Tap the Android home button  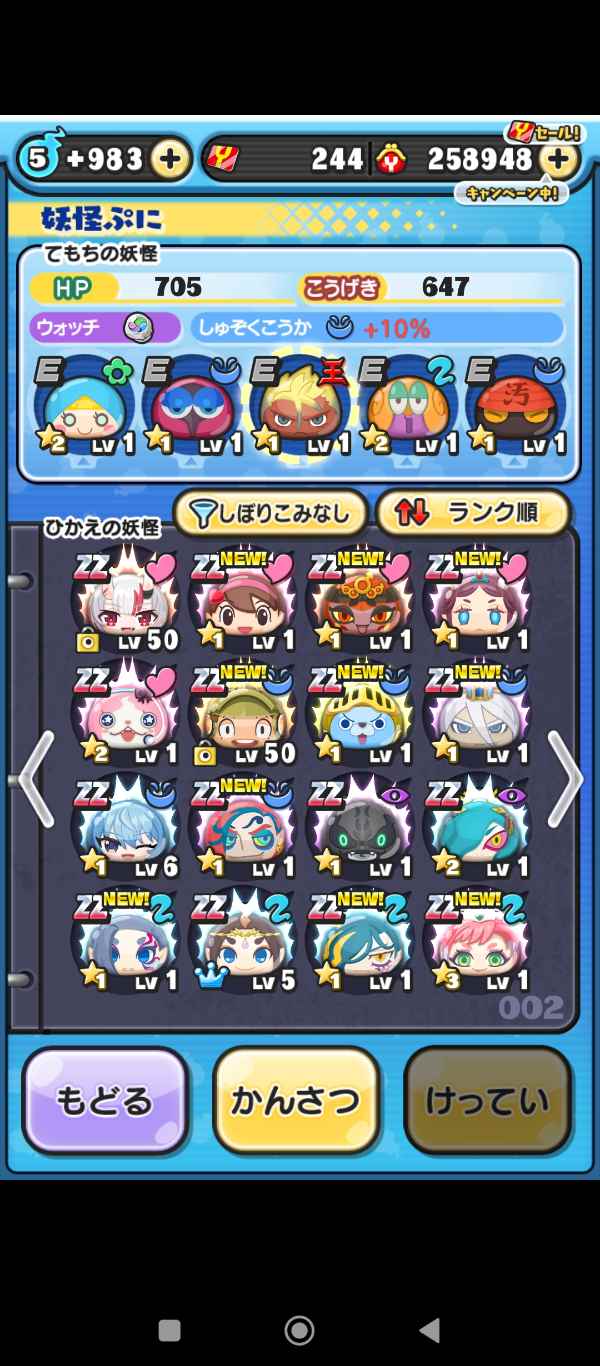pos(299,1330)
